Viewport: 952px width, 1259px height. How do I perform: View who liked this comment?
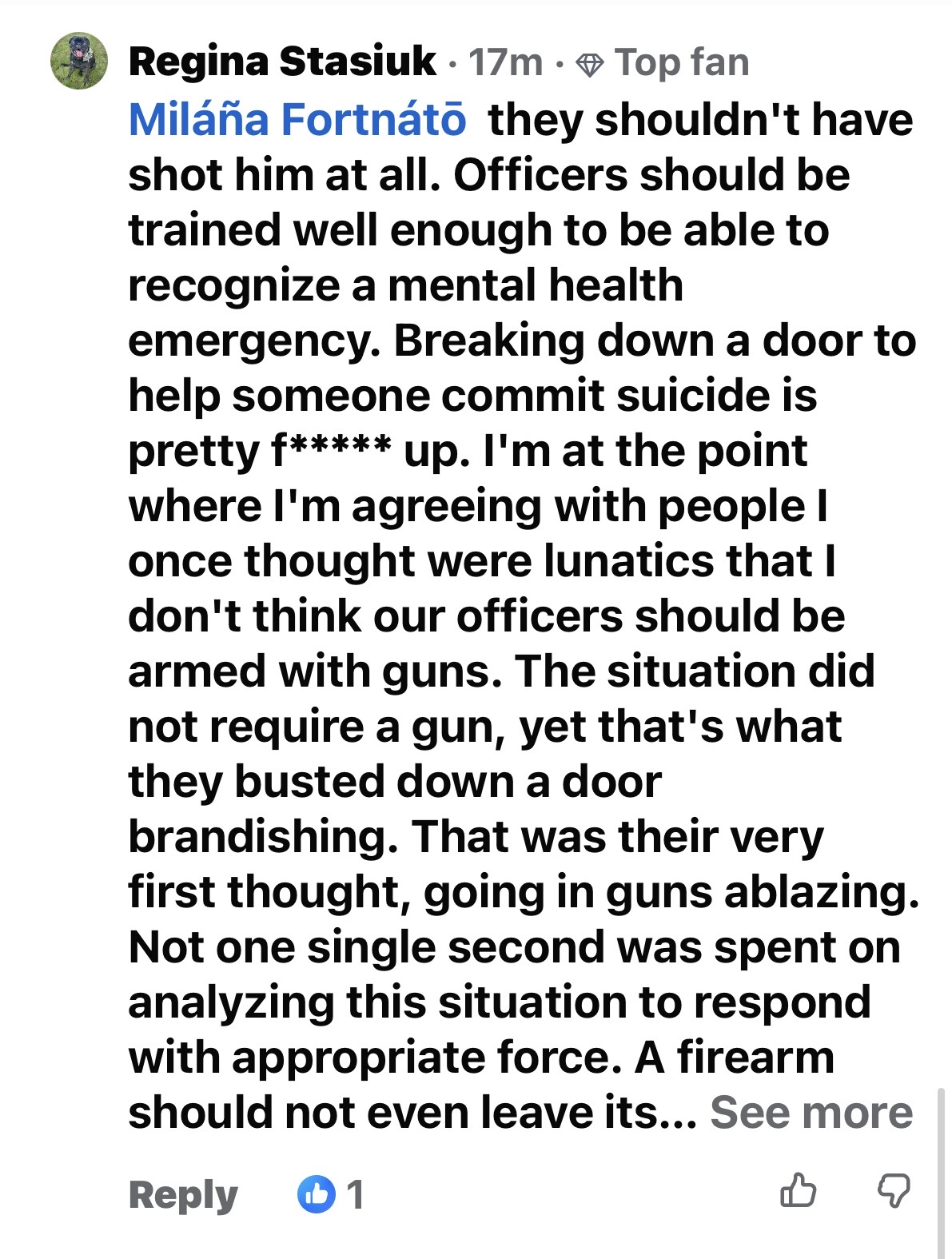pos(331,1194)
